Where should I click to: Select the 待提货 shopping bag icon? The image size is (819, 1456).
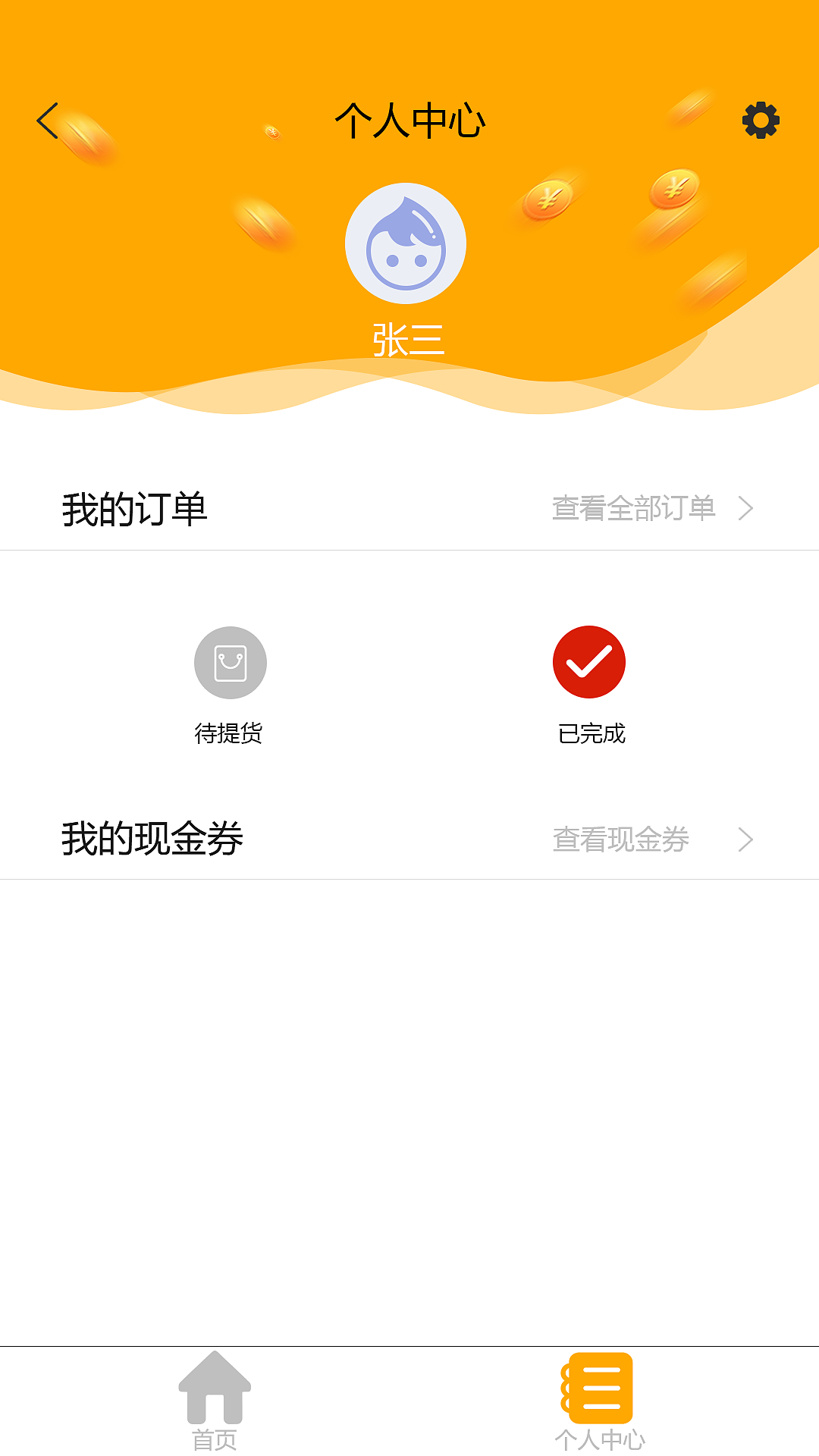pos(230,662)
